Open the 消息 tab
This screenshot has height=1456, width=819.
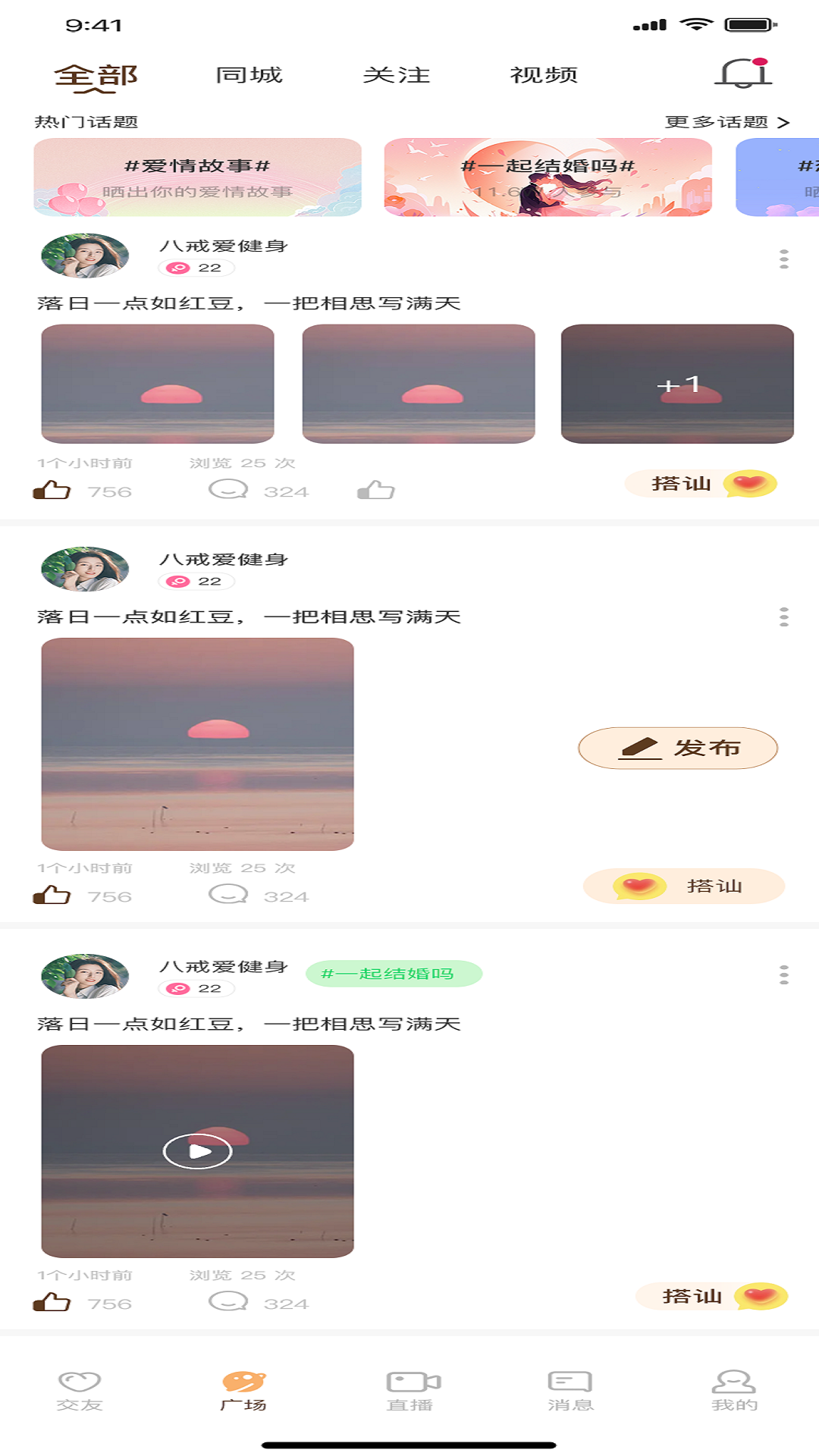pos(570,1391)
